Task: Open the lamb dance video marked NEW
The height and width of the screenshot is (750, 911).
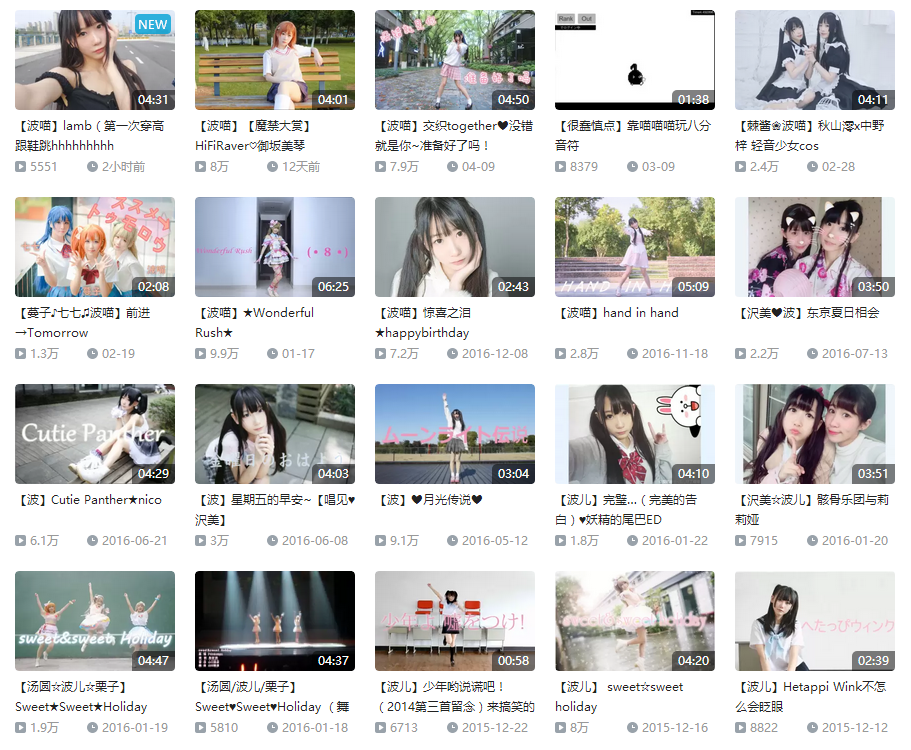Action: (94, 60)
